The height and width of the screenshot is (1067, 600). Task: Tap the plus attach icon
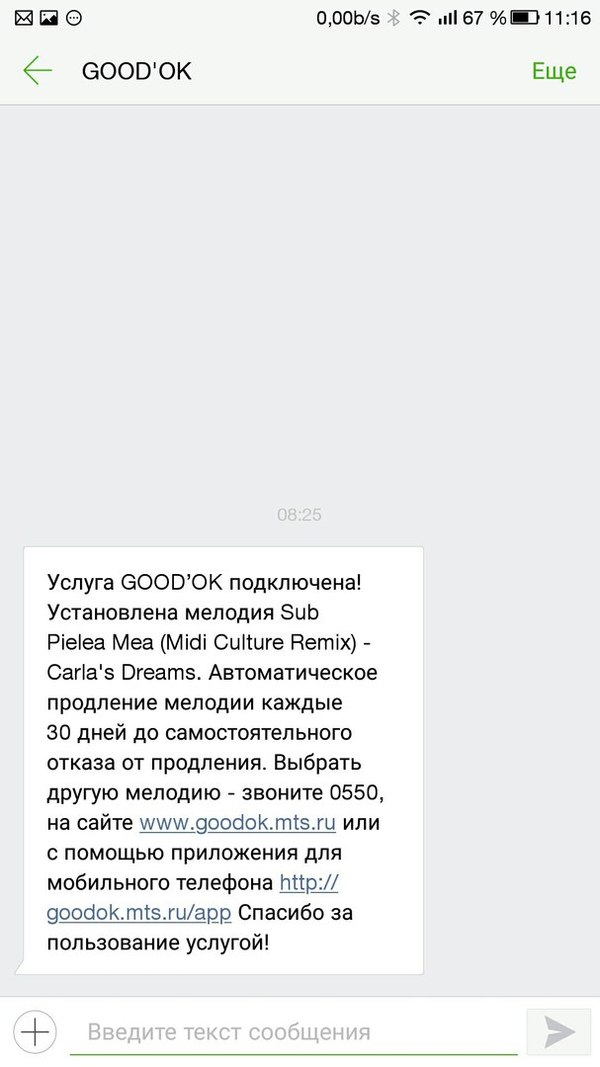[35, 1030]
